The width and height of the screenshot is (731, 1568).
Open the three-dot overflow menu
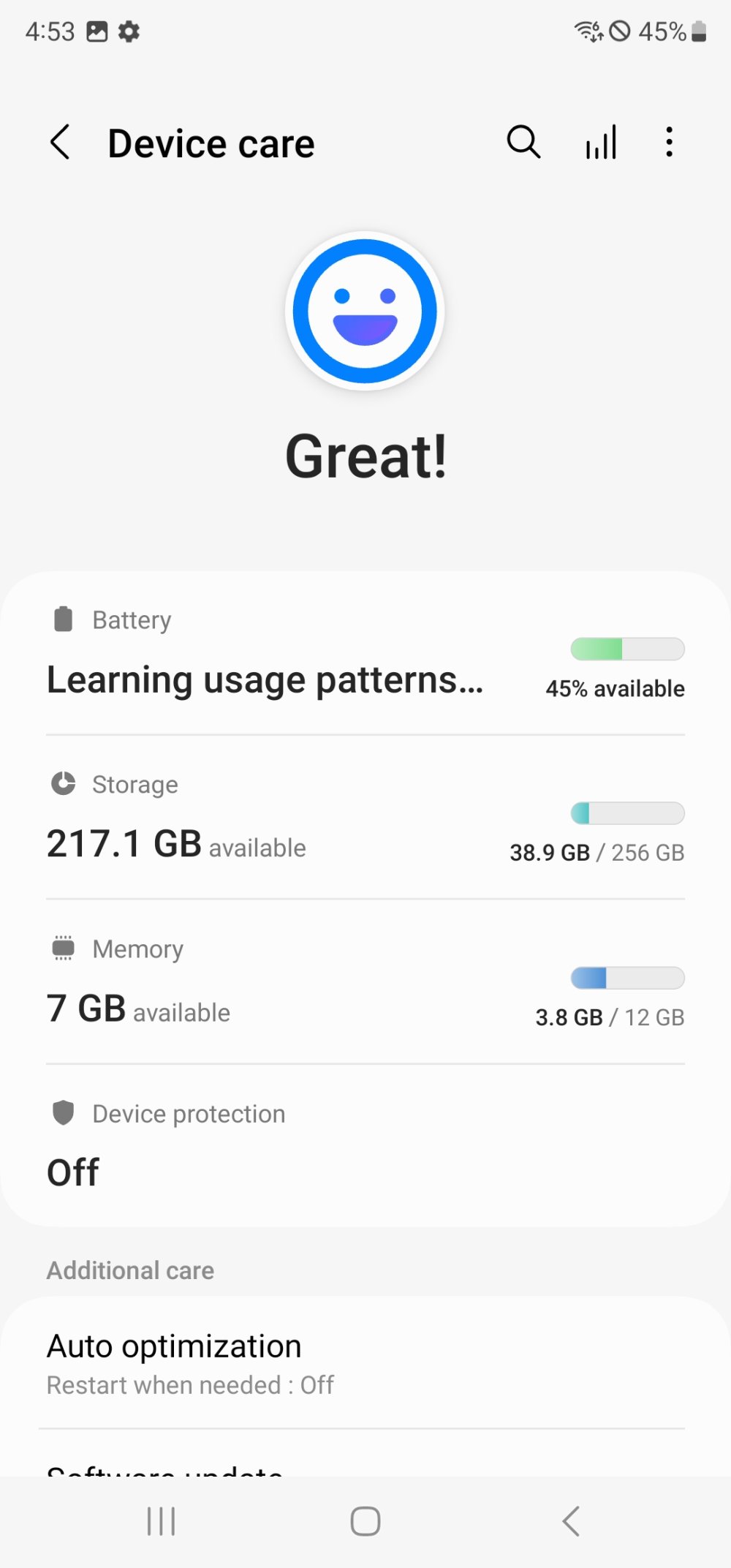(669, 142)
